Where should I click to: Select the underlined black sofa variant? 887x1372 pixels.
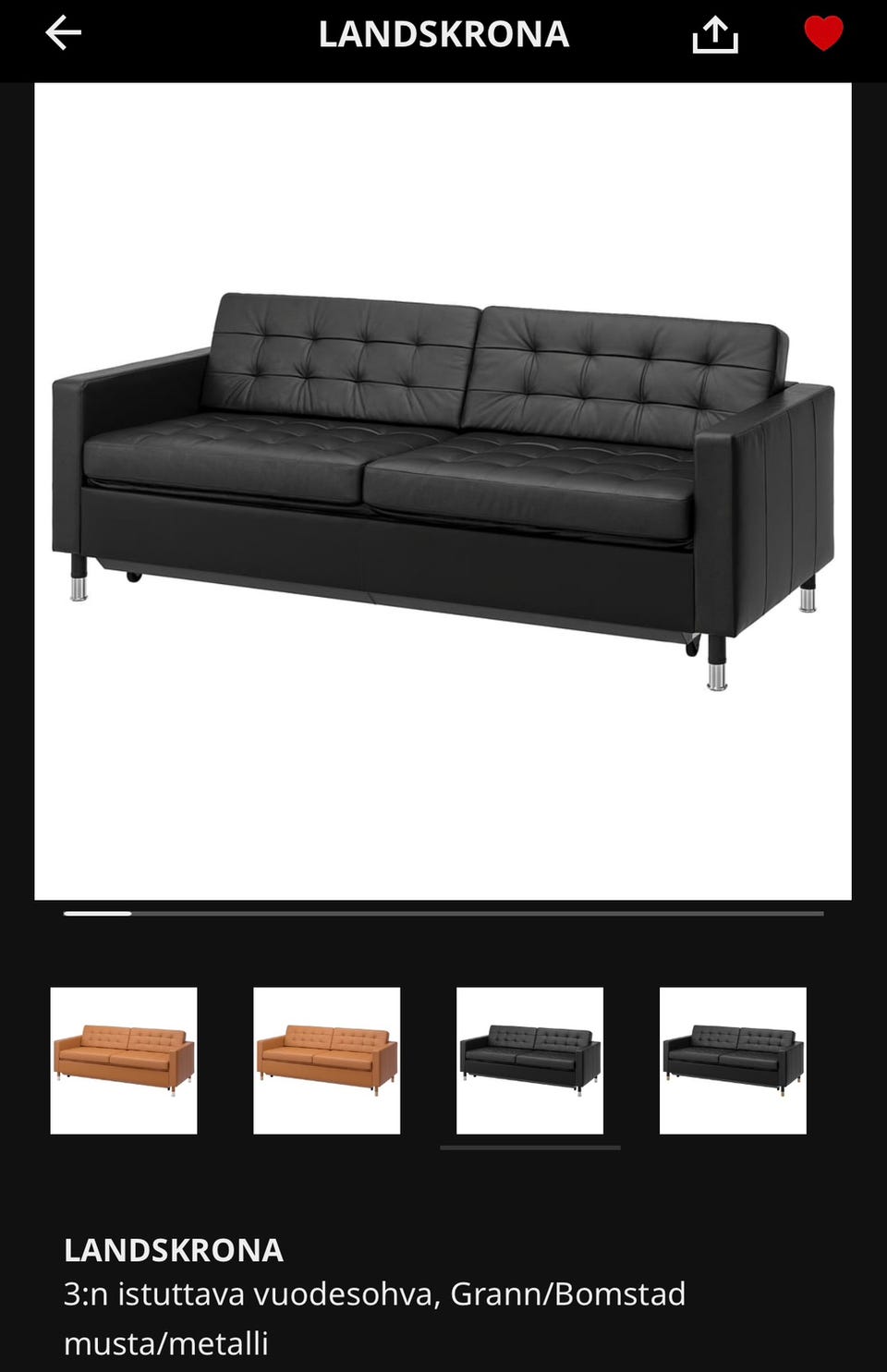coord(529,1060)
